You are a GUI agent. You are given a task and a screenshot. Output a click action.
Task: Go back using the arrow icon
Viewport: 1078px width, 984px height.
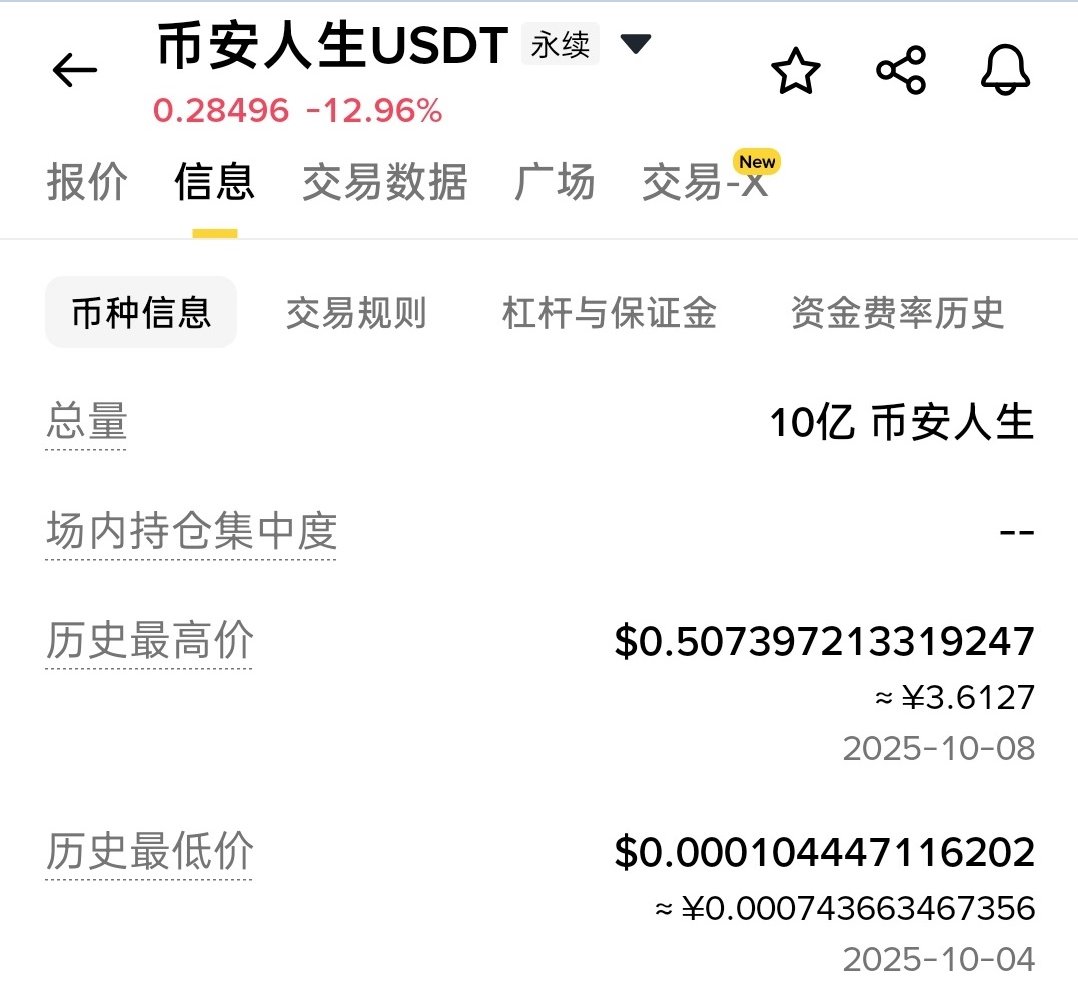coord(75,70)
